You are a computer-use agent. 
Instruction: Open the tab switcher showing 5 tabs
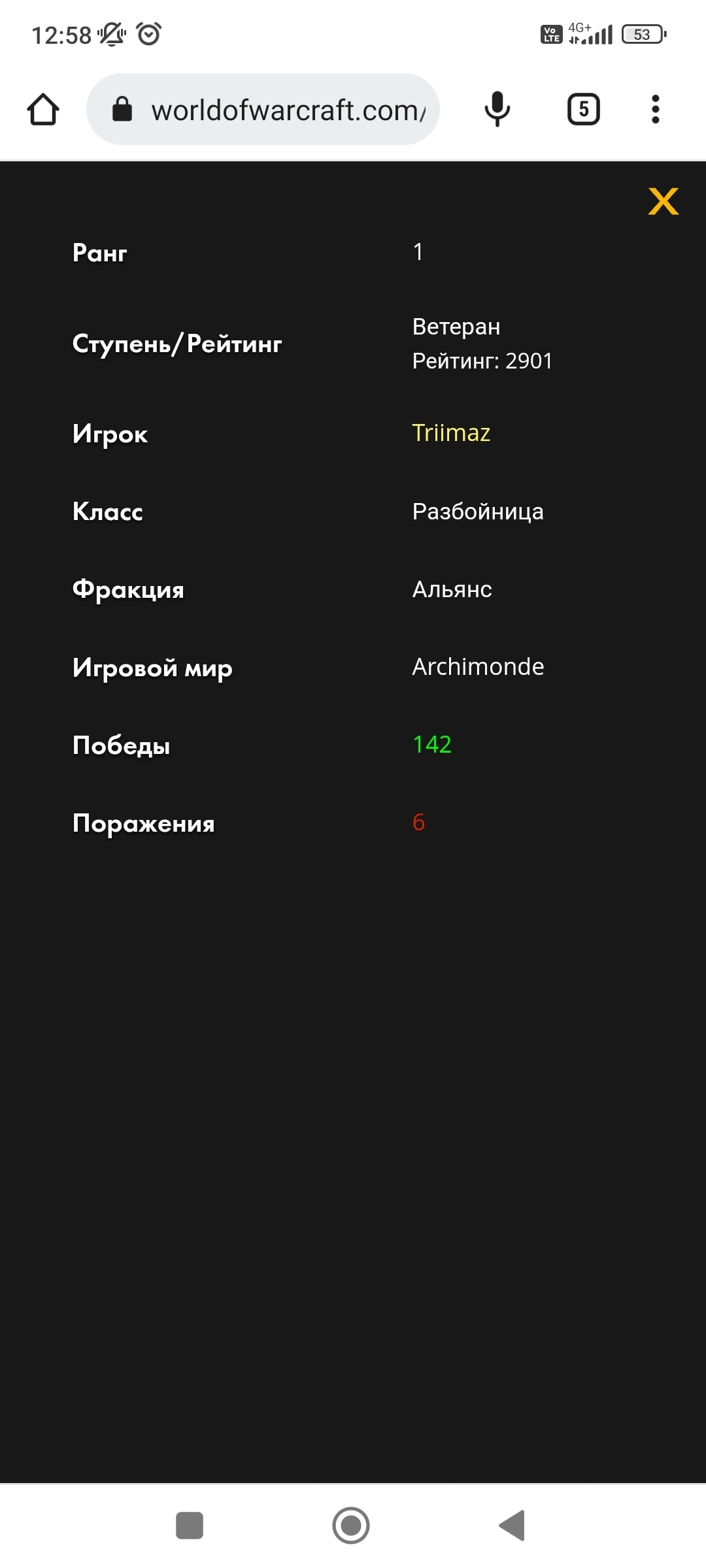click(583, 109)
